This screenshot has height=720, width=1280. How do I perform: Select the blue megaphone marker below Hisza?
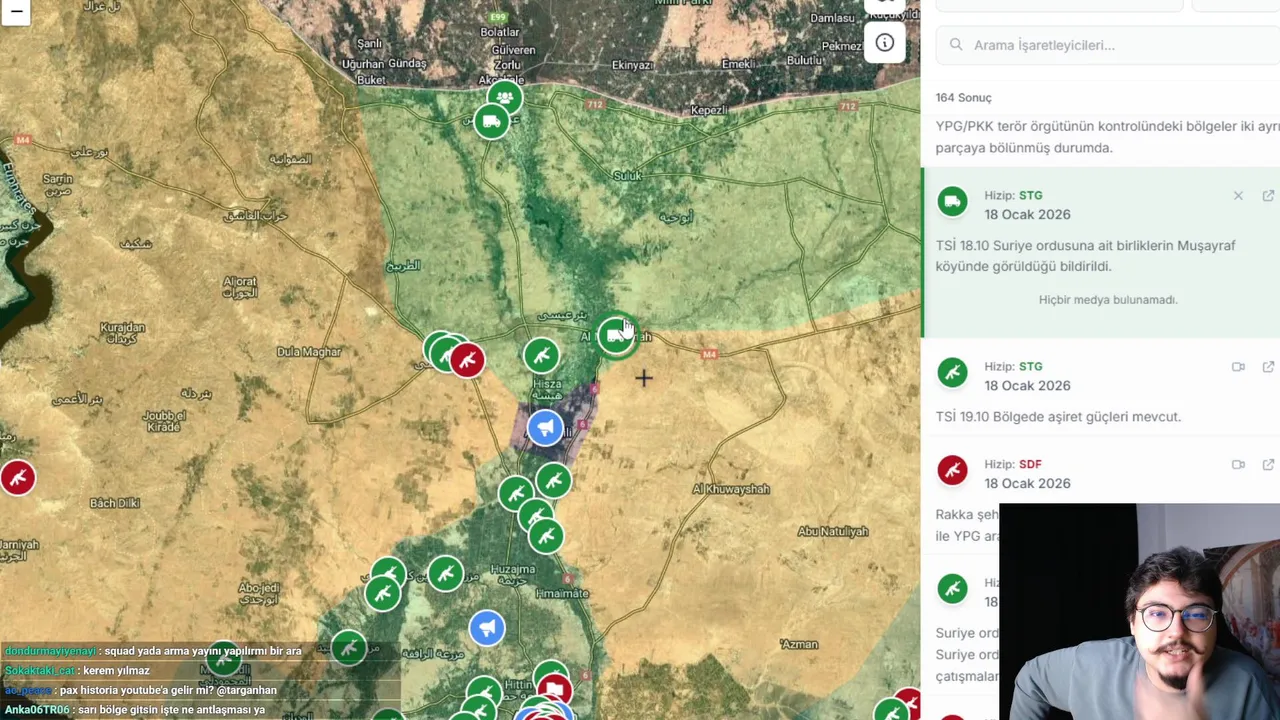tap(545, 428)
